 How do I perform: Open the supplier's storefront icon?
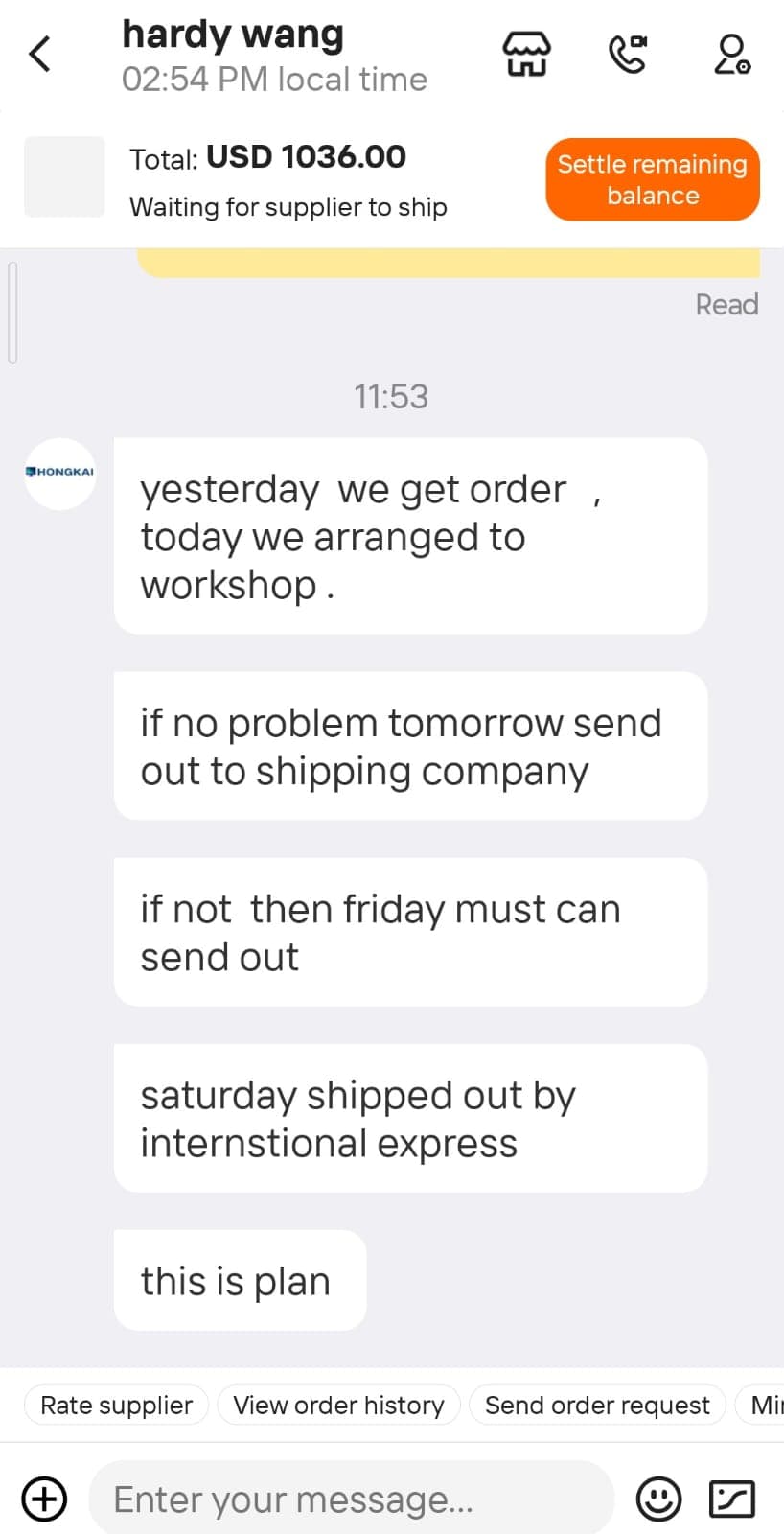click(527, 54)
